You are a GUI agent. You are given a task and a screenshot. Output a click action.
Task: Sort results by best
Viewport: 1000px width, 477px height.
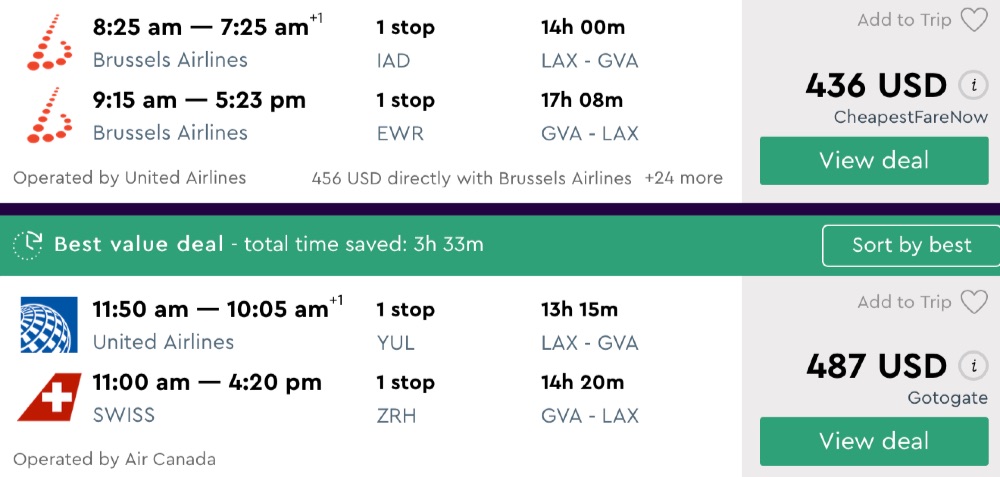pyautogui.click(x=910, y=246)
